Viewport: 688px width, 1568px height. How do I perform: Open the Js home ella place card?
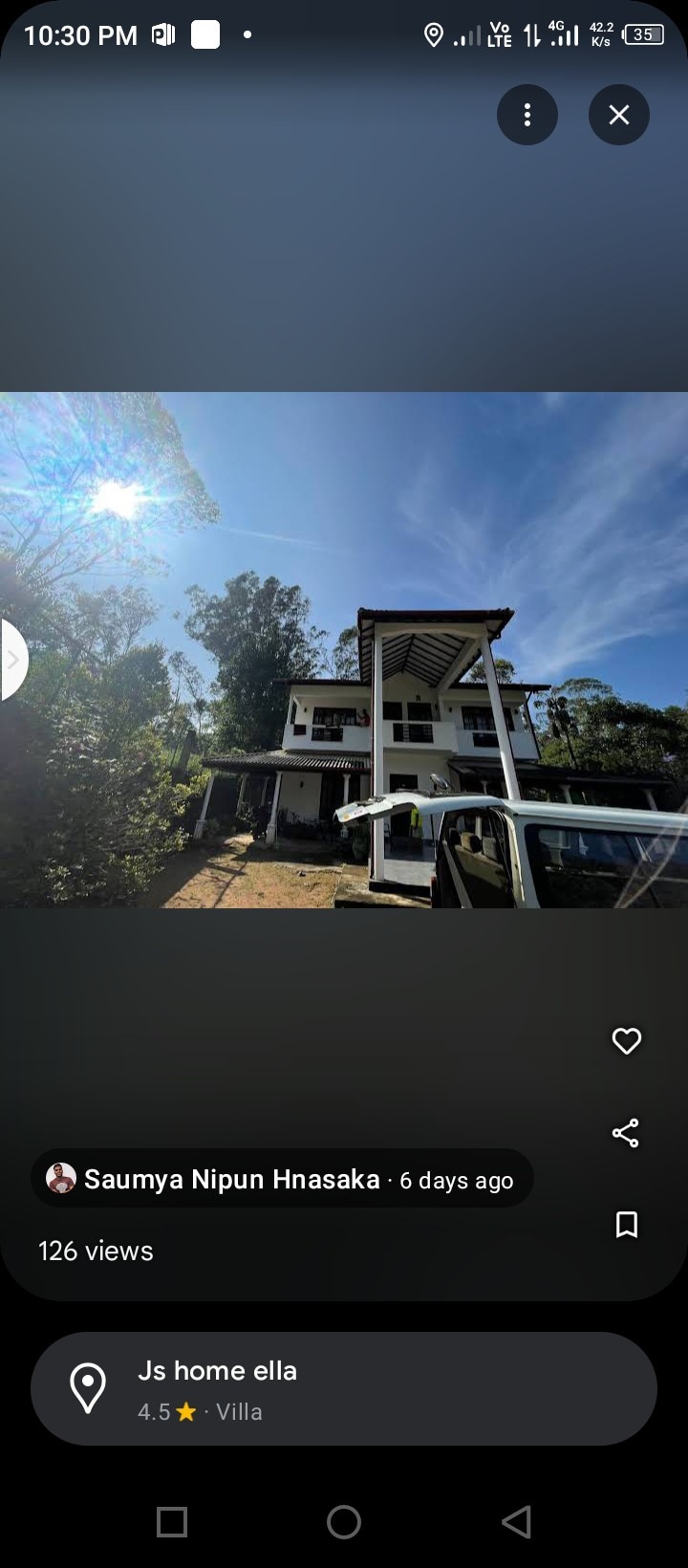(x=344, y=1388)
